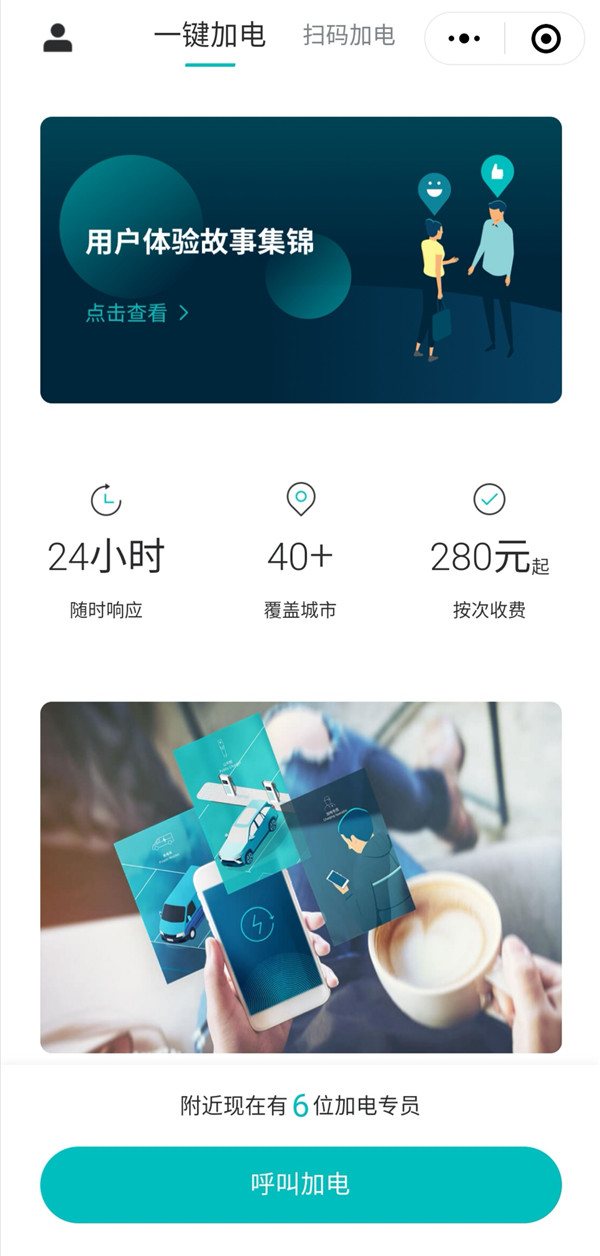
Task: Close the mini program with the circle button
Action: click(545, 39)
